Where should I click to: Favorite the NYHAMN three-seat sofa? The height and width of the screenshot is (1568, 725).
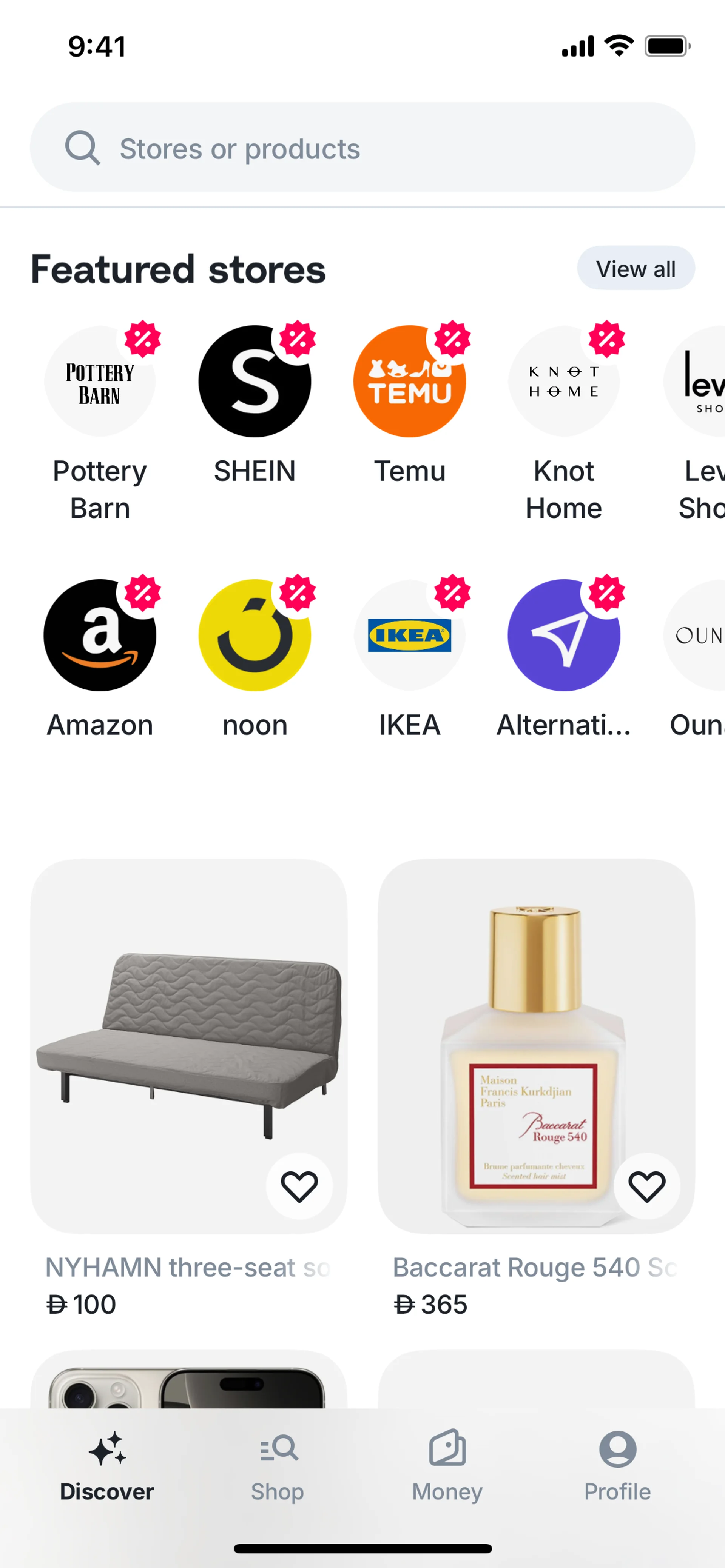[299, 1186]
